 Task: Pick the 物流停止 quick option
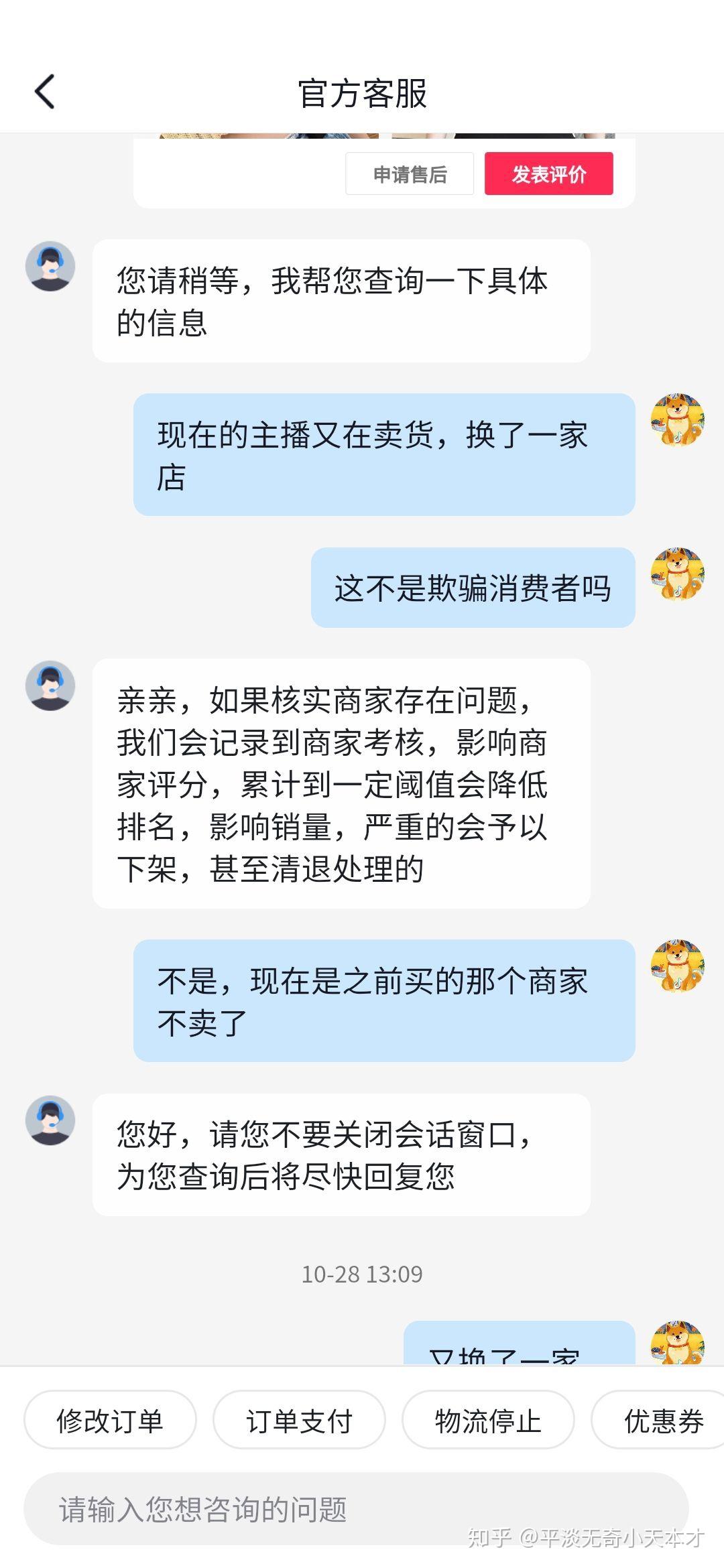(x=488, y=1420)
